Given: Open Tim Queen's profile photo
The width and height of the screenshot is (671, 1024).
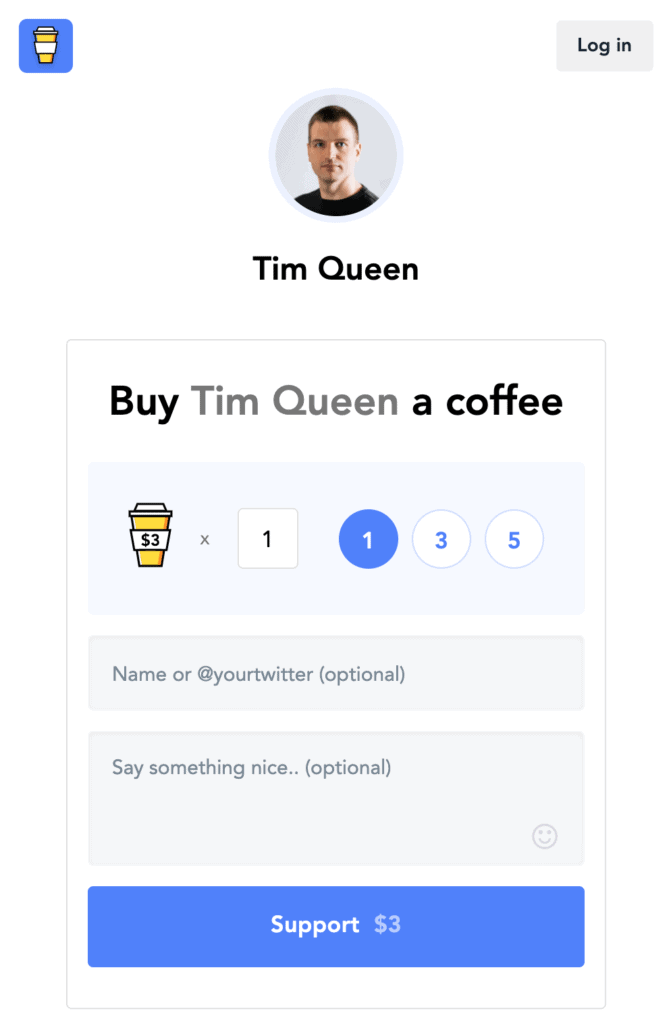Looking at the screenshot, I should click(x=336, y=155).
